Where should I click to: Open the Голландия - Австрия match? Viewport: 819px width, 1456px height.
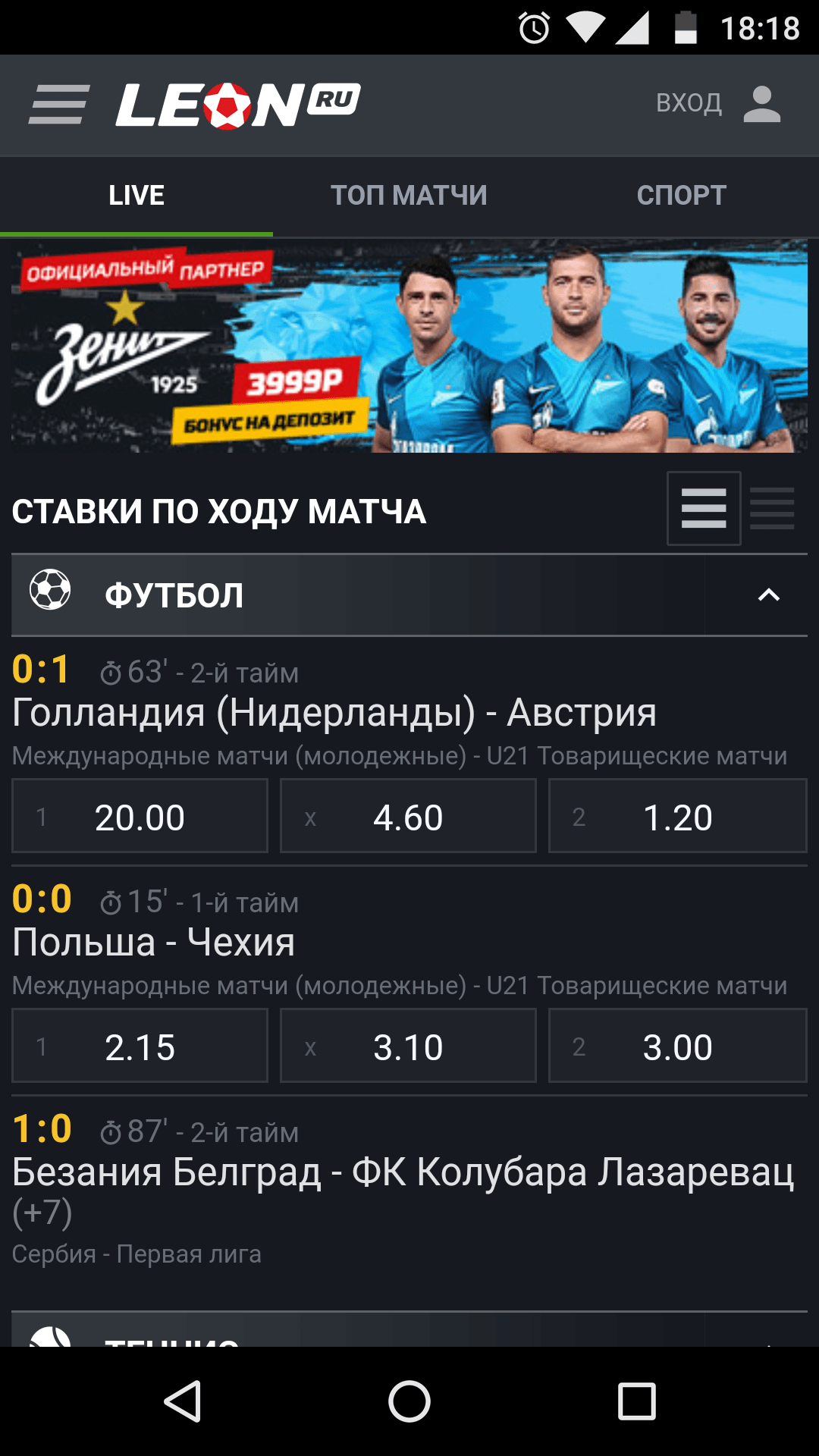[334, 713]
